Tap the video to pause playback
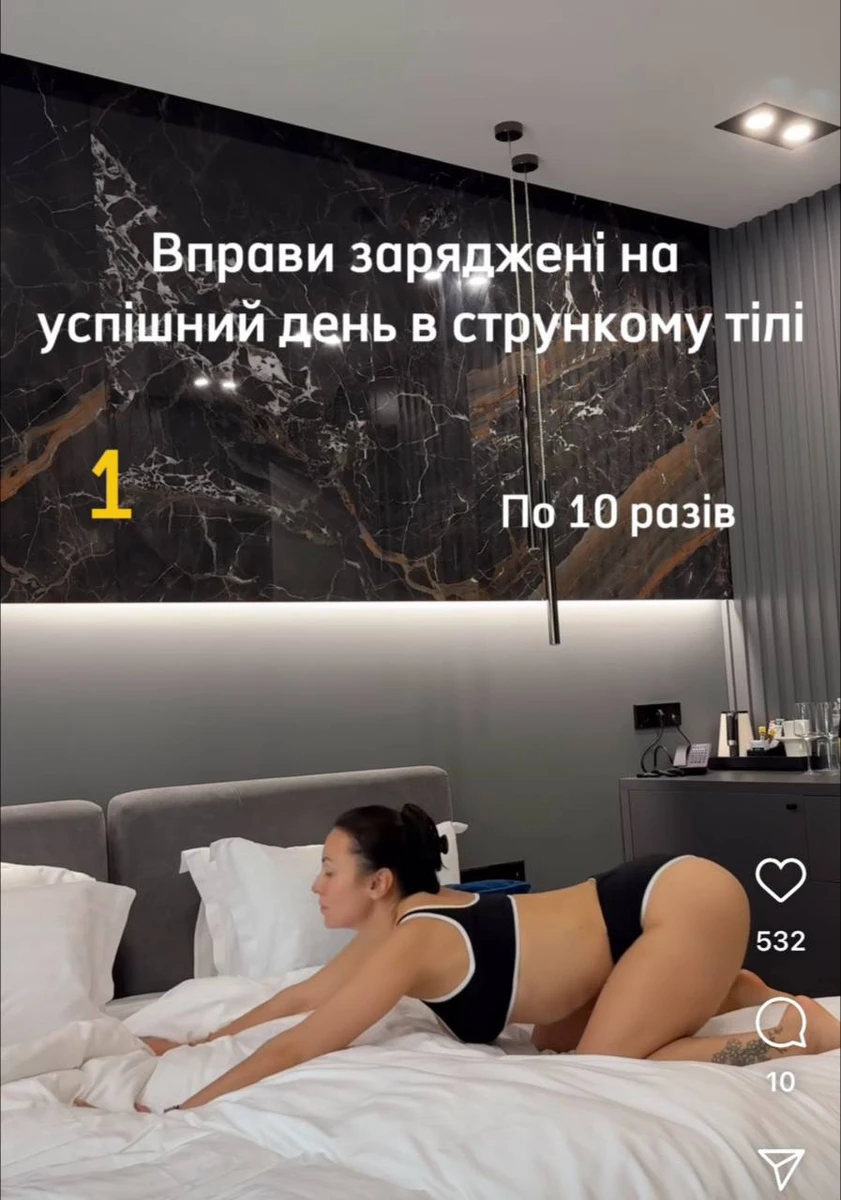 (400, 700)
